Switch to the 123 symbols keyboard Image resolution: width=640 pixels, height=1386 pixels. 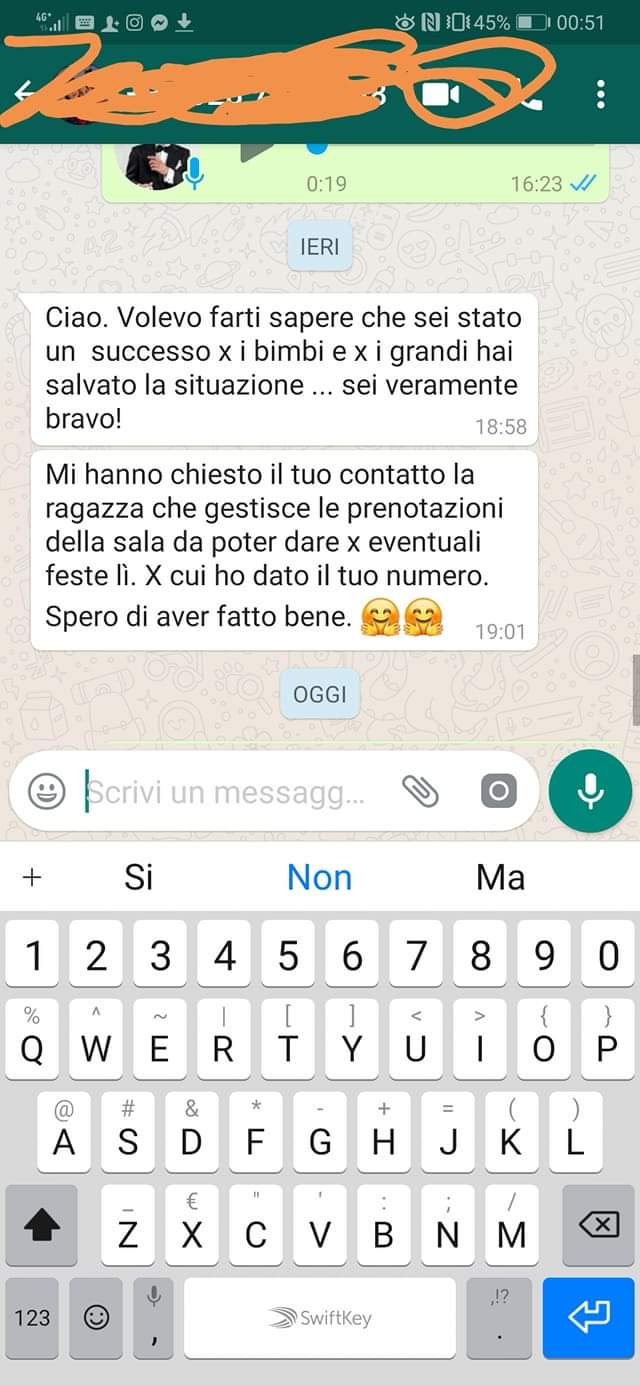point(32,1317)
